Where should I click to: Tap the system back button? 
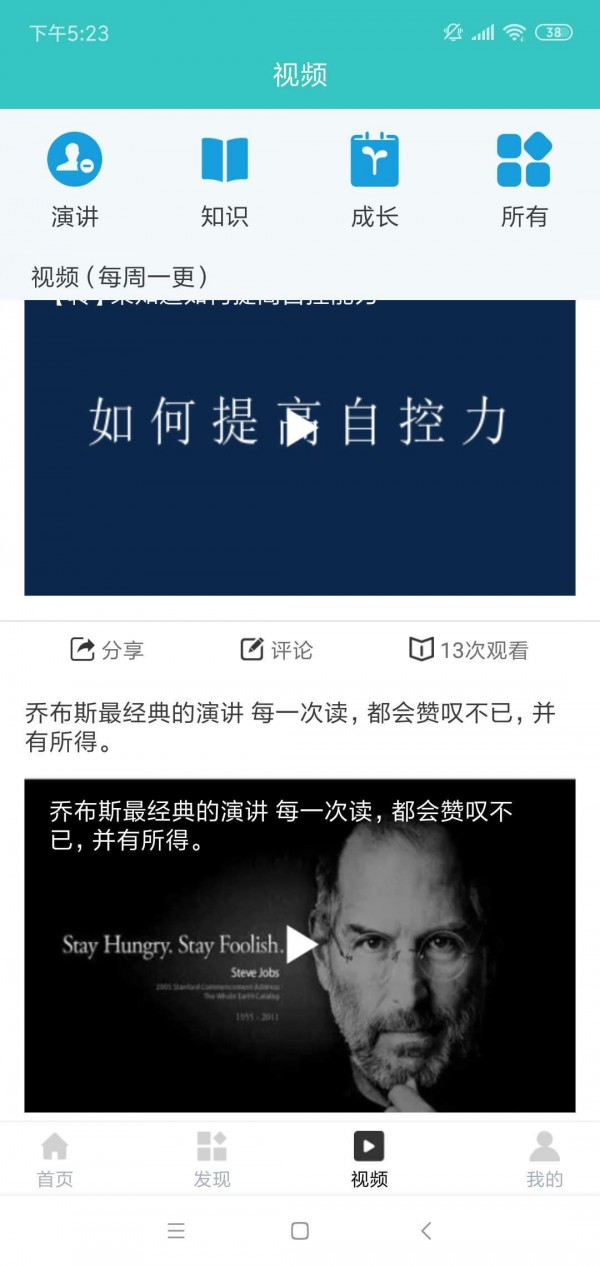[426, 1231]
